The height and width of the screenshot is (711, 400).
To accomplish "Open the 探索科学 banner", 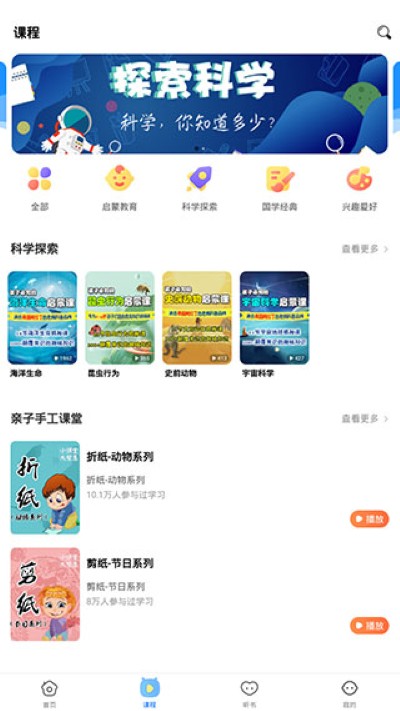I will pyautogui.click(x=200, y=104).
